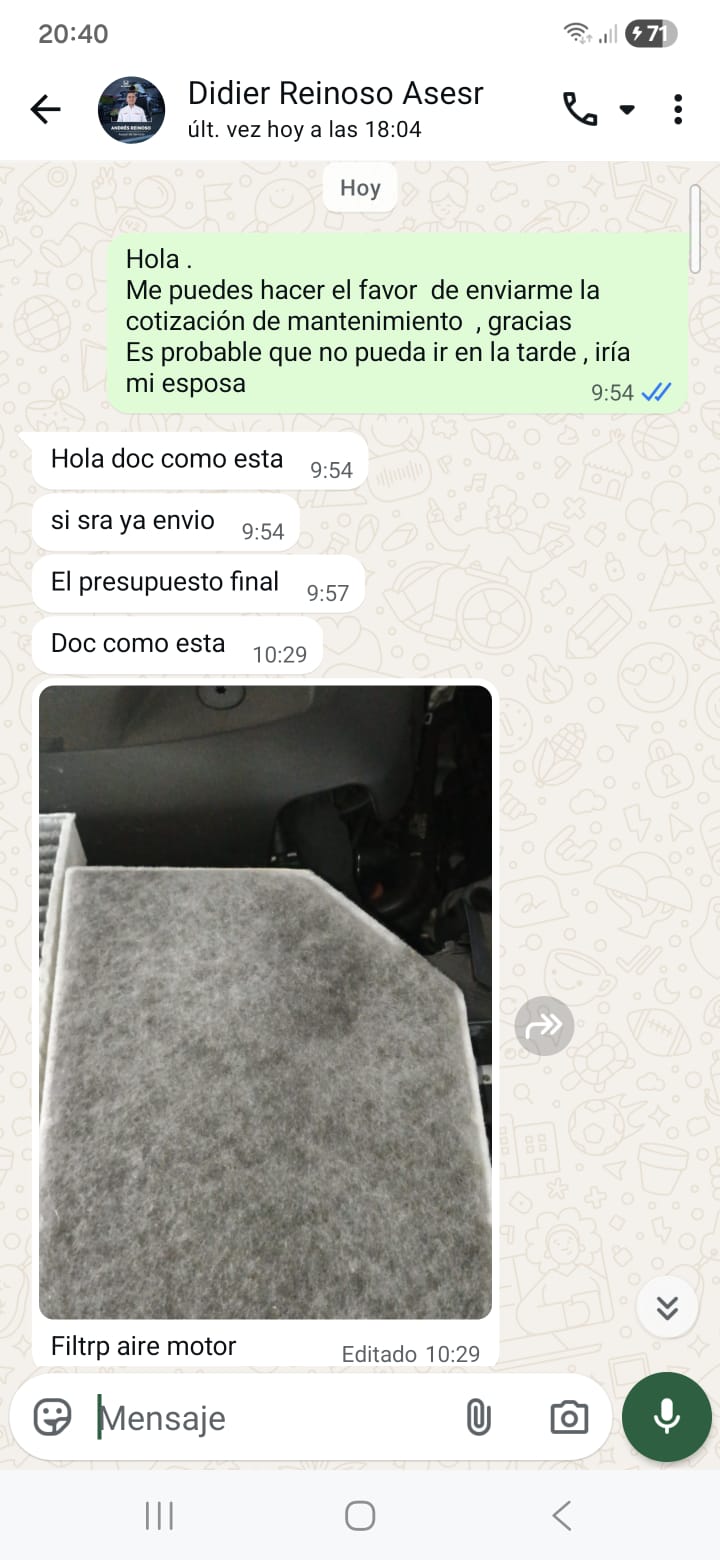Open the camera to send a photo
Viewport: 720px width, 1560px height.
[x=569, y=1417]
